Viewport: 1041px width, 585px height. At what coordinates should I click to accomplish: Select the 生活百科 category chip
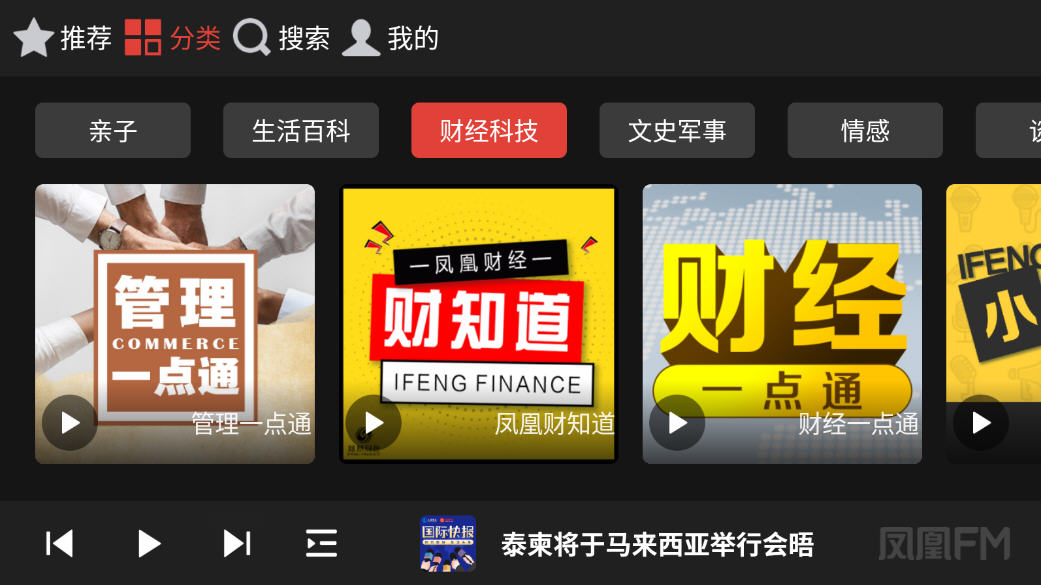pyautogui.click(x=301, y=131)
